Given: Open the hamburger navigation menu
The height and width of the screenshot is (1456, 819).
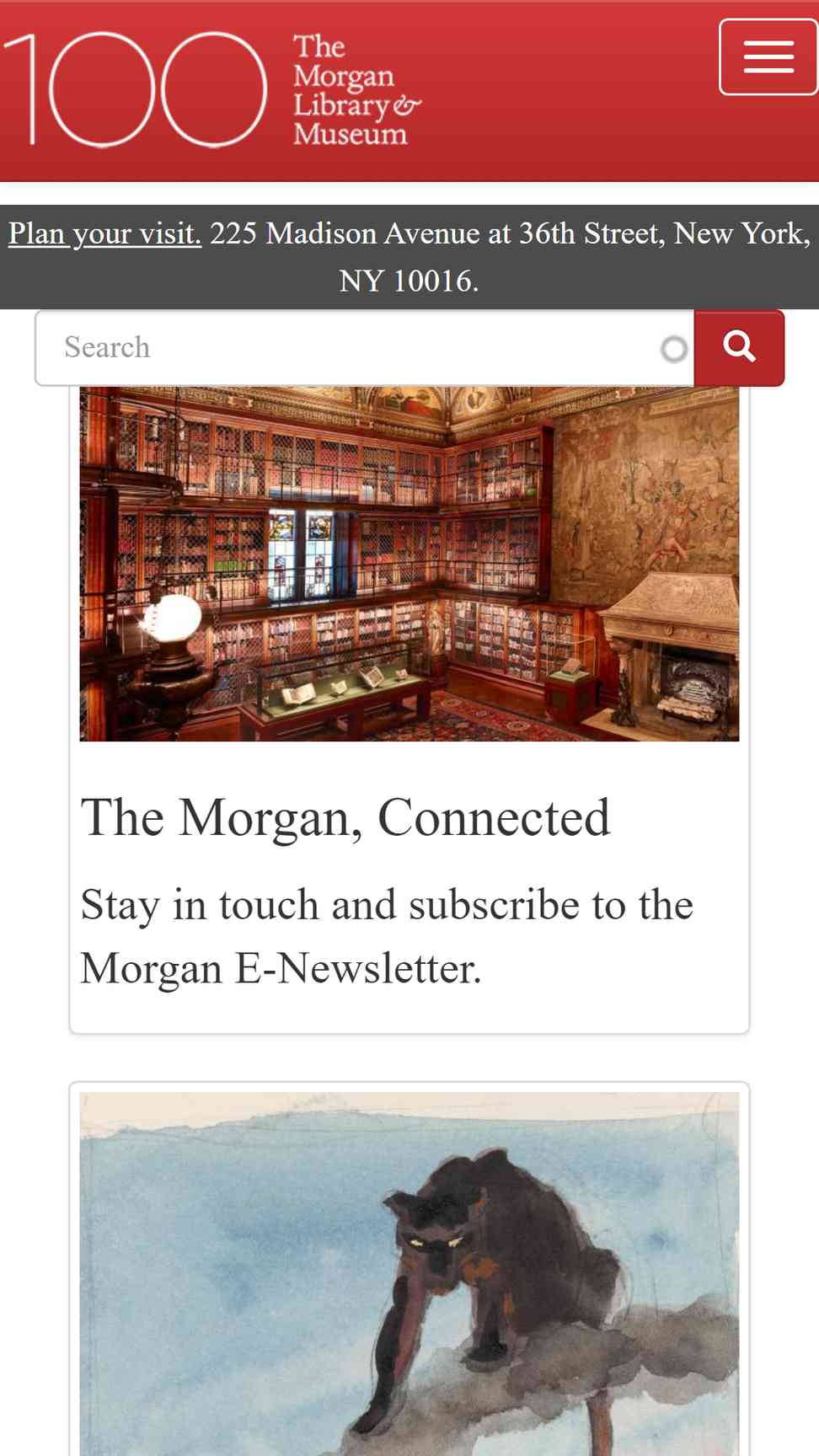Looking at the screenshot, I should click(x=768, y=56).
